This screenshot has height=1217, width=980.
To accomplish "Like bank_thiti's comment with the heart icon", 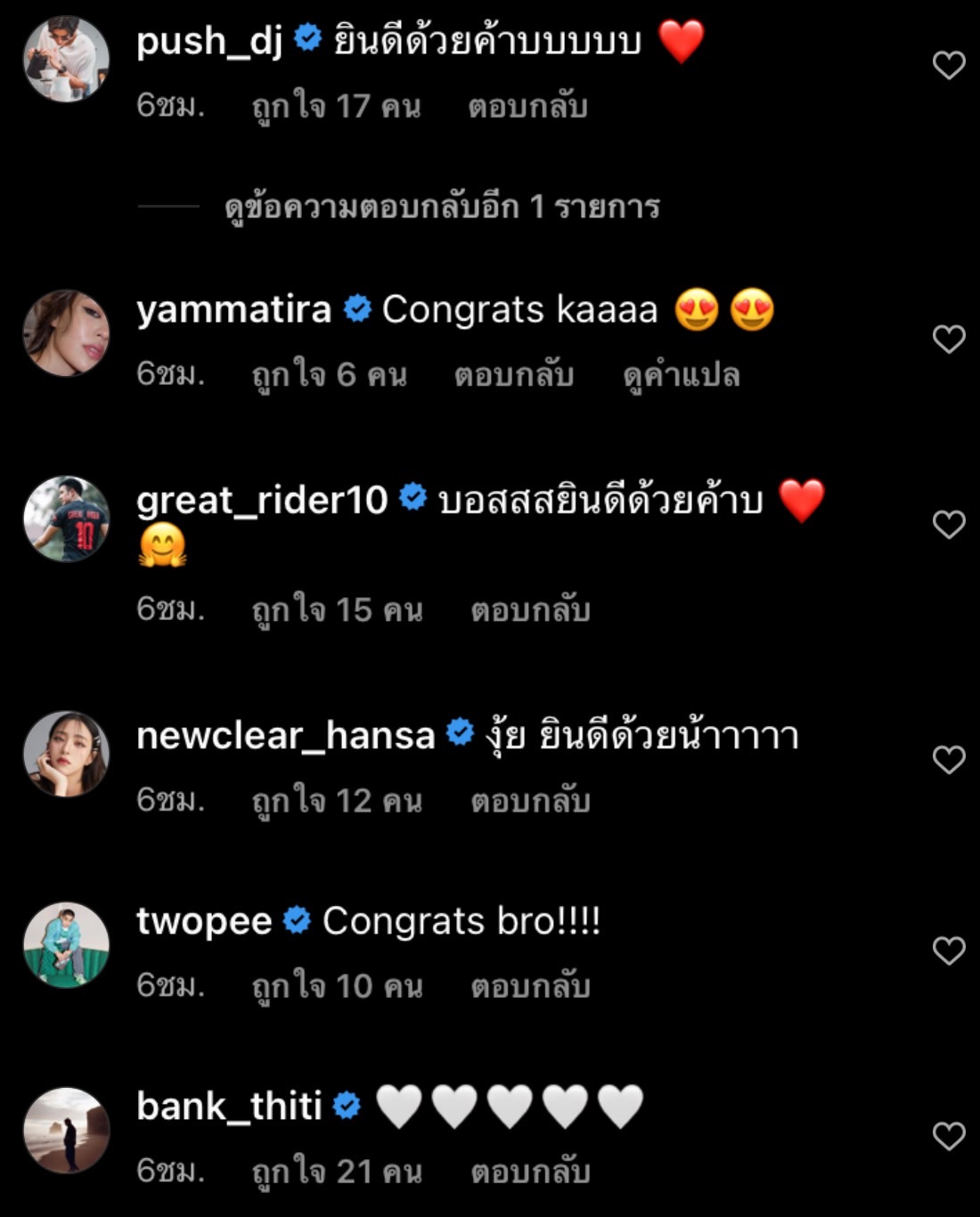I will click(947, 1136).
